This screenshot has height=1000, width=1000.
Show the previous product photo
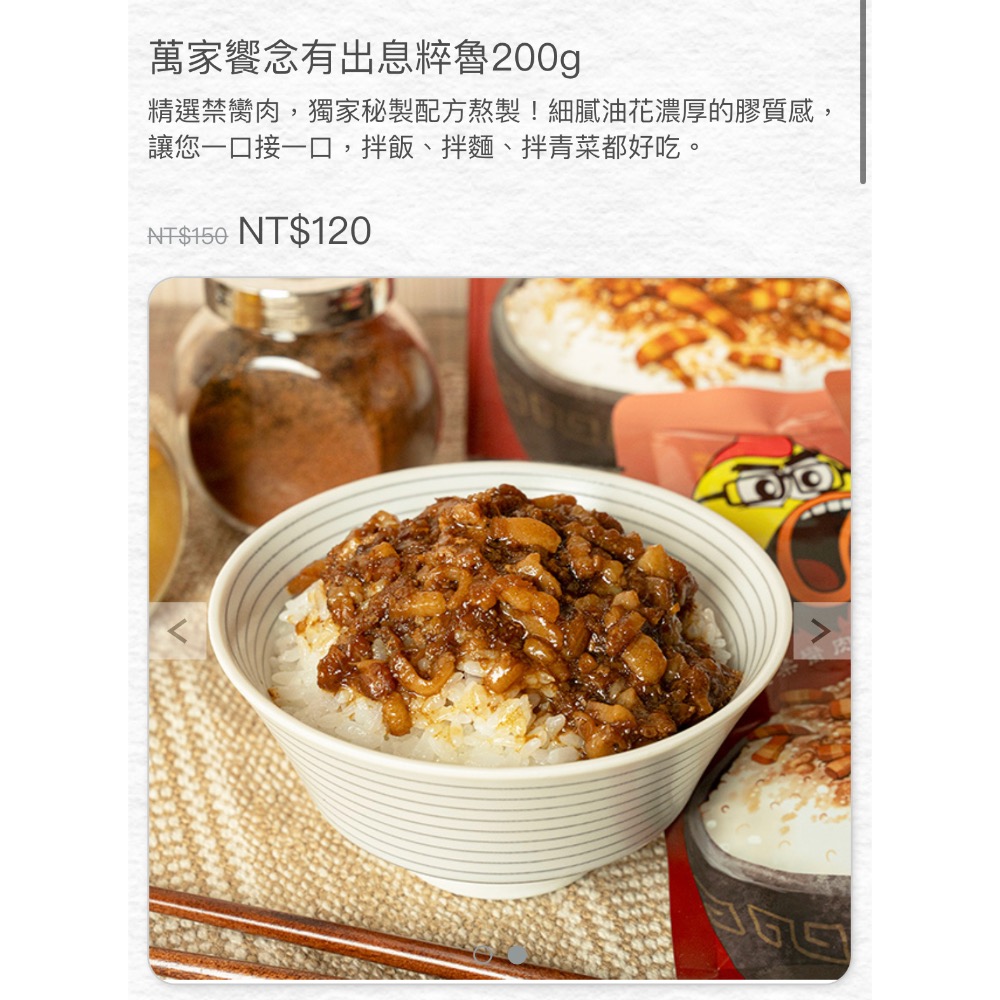point(178,631)
